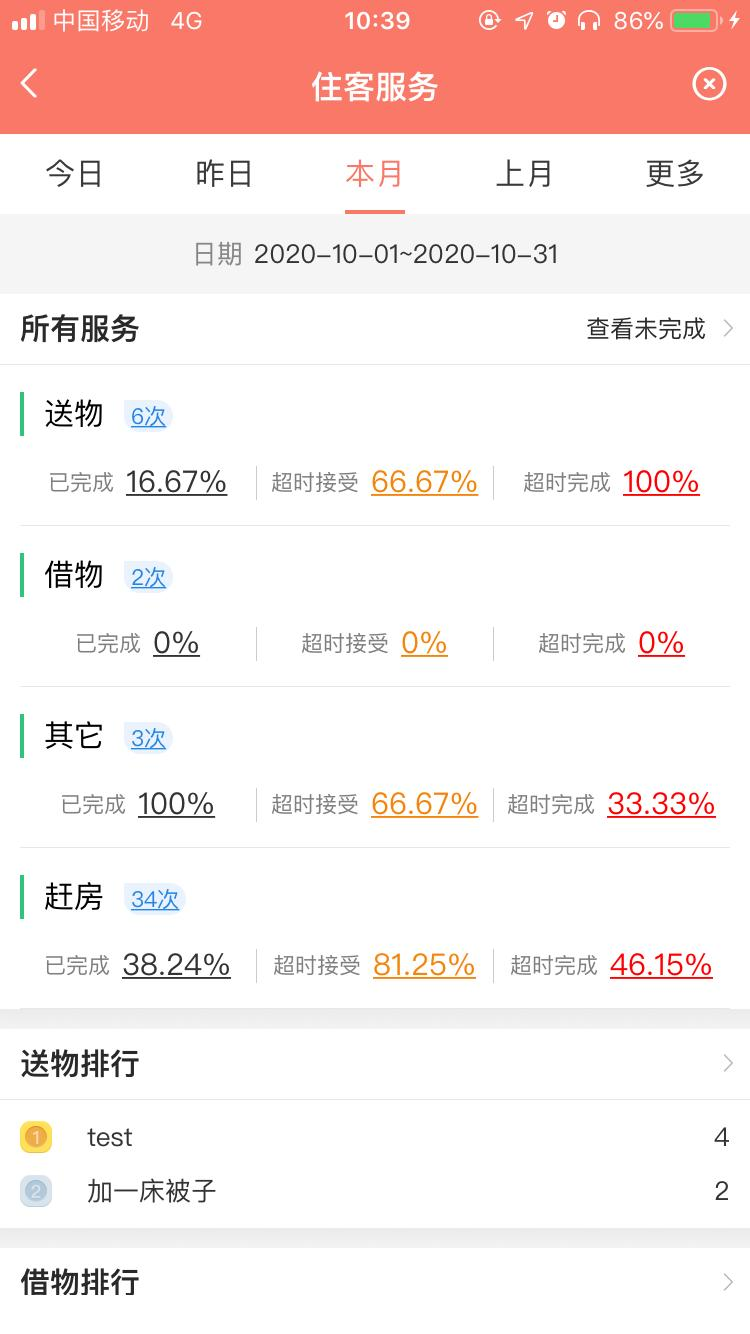
Task: Open the 2次 count for 借物
Action: [148, 577]
